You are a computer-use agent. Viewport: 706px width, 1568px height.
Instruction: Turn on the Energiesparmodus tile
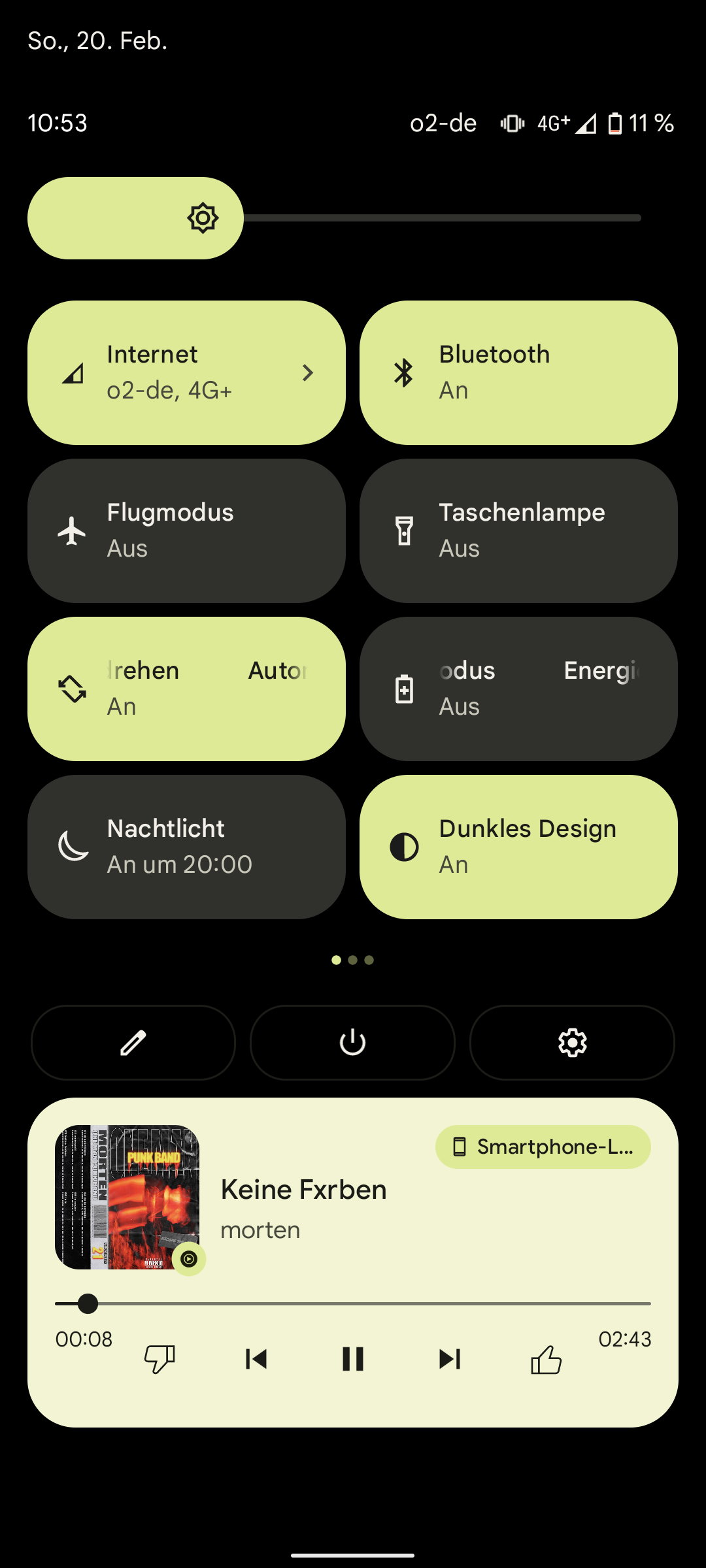(518, 689)
